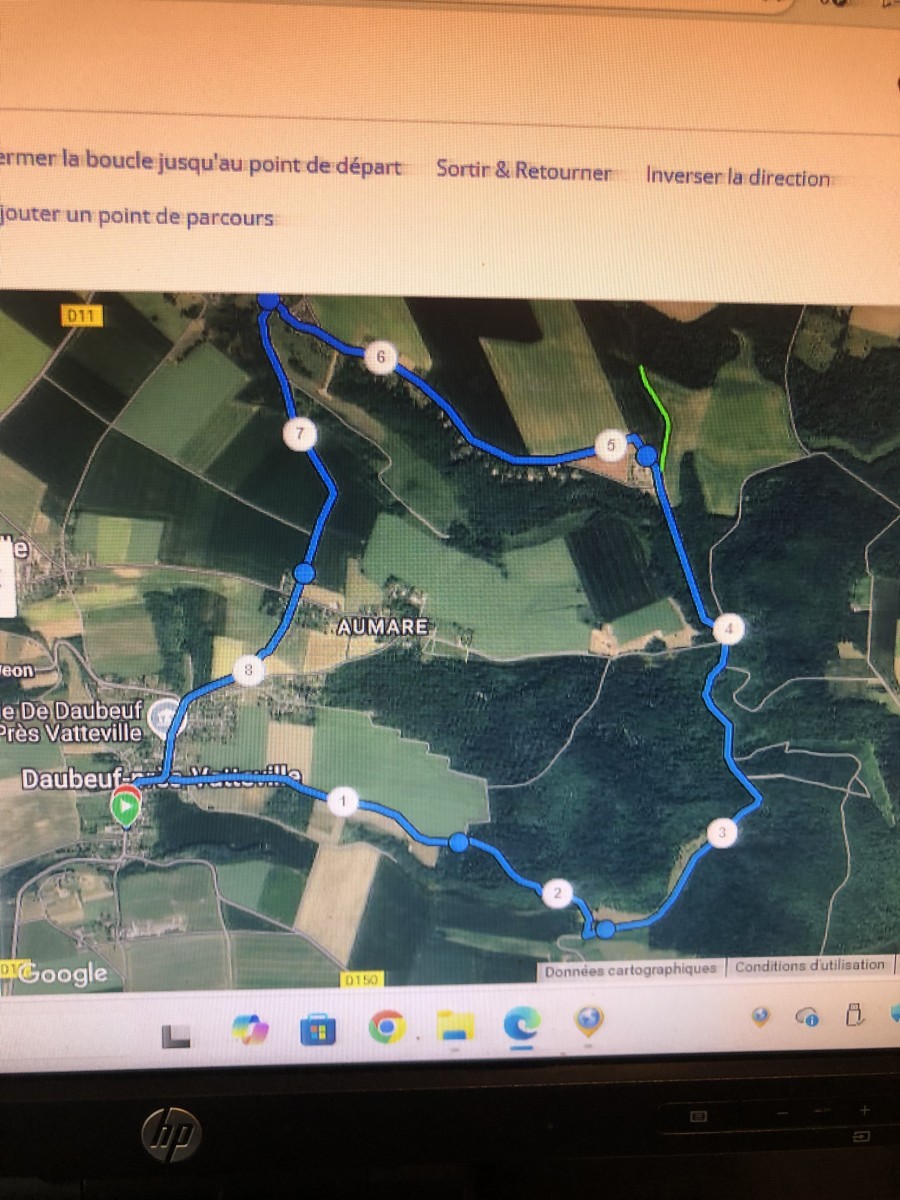900x1200 pixels.
Task: Select waypoint marker 4 on the route
Action: [729, 629]
